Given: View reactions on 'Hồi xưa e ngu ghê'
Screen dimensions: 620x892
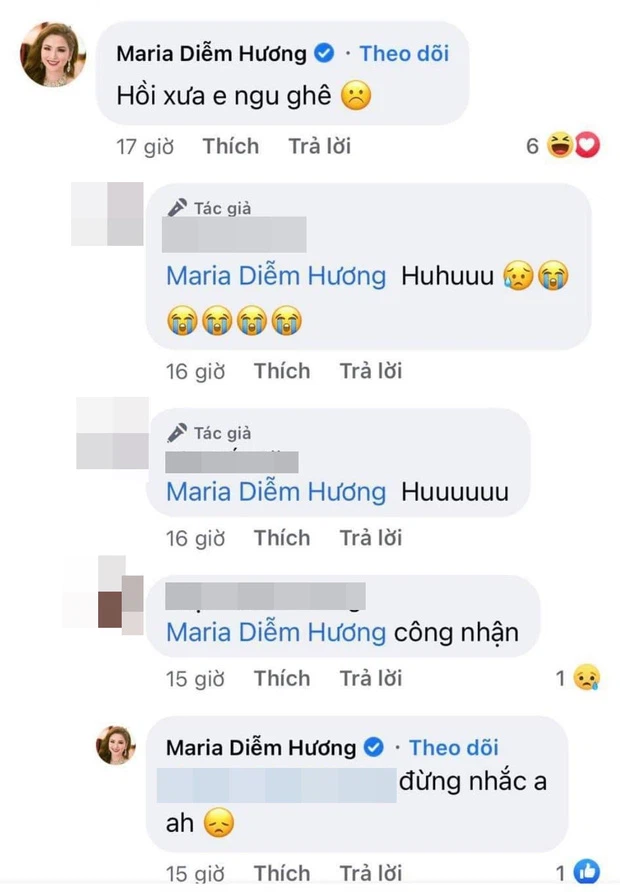Looking at the screenshot, I should (565, 147).
